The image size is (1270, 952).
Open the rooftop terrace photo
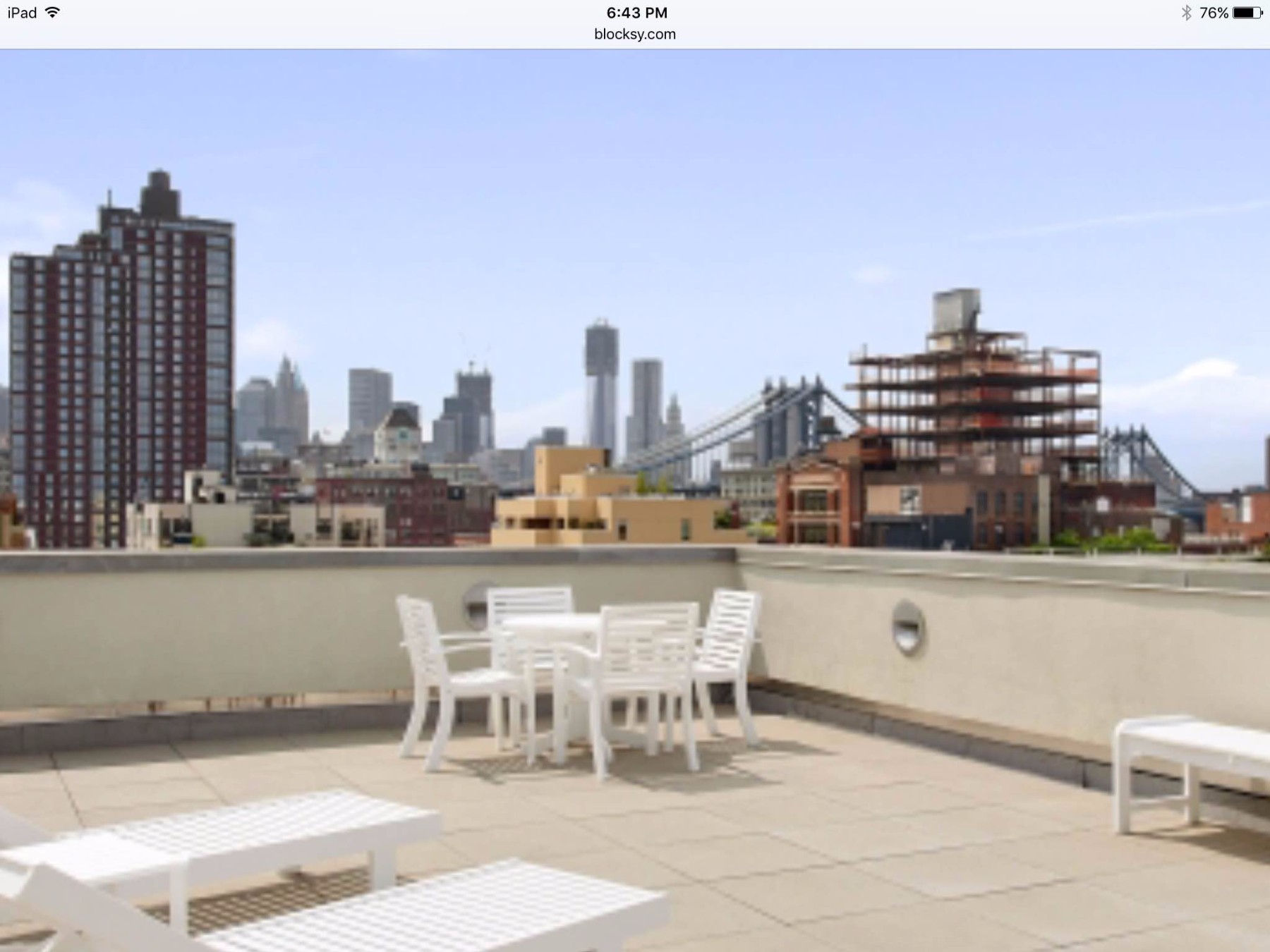(635, 499)
